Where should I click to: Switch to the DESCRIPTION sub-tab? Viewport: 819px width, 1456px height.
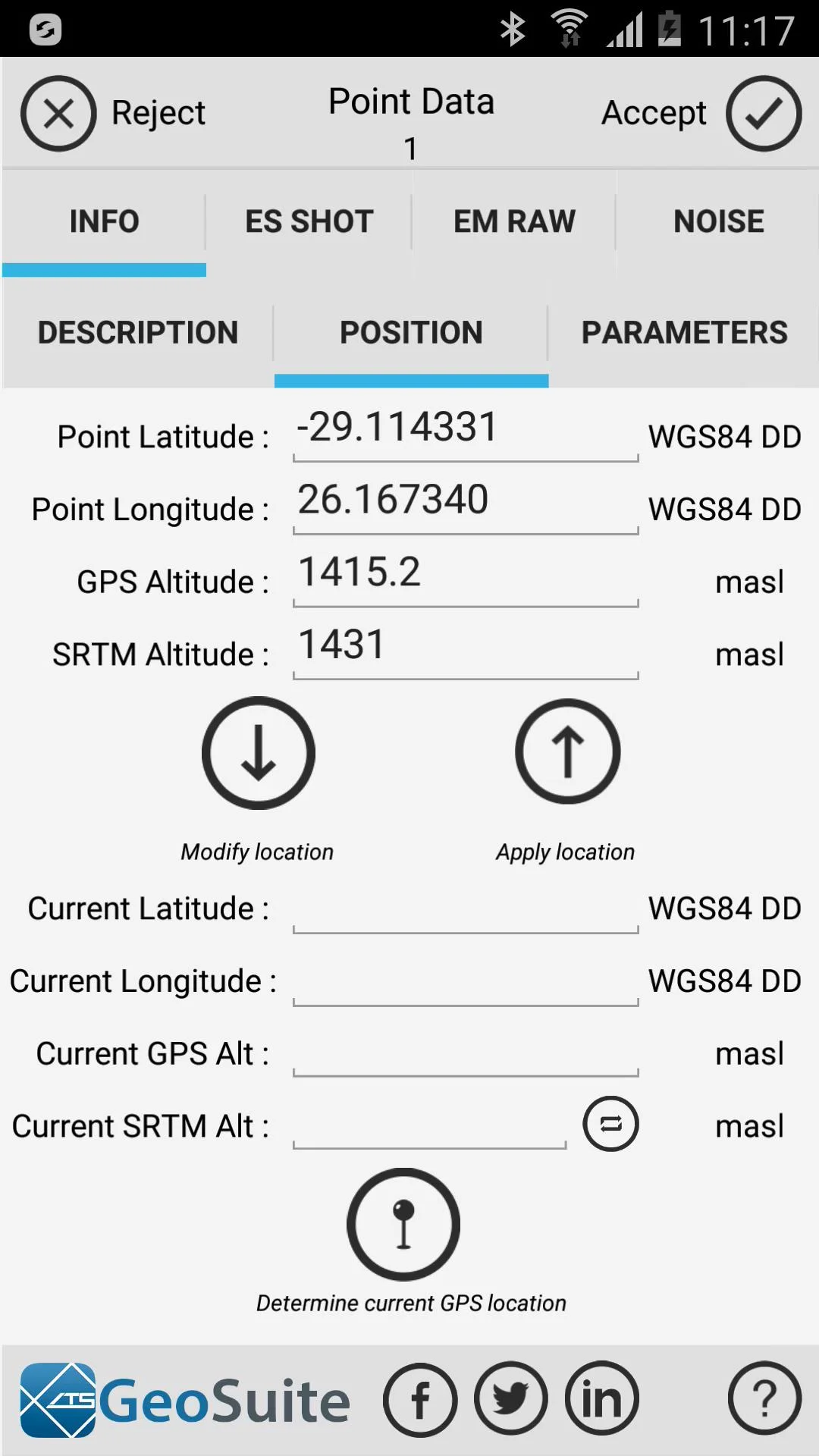[138, 333]
